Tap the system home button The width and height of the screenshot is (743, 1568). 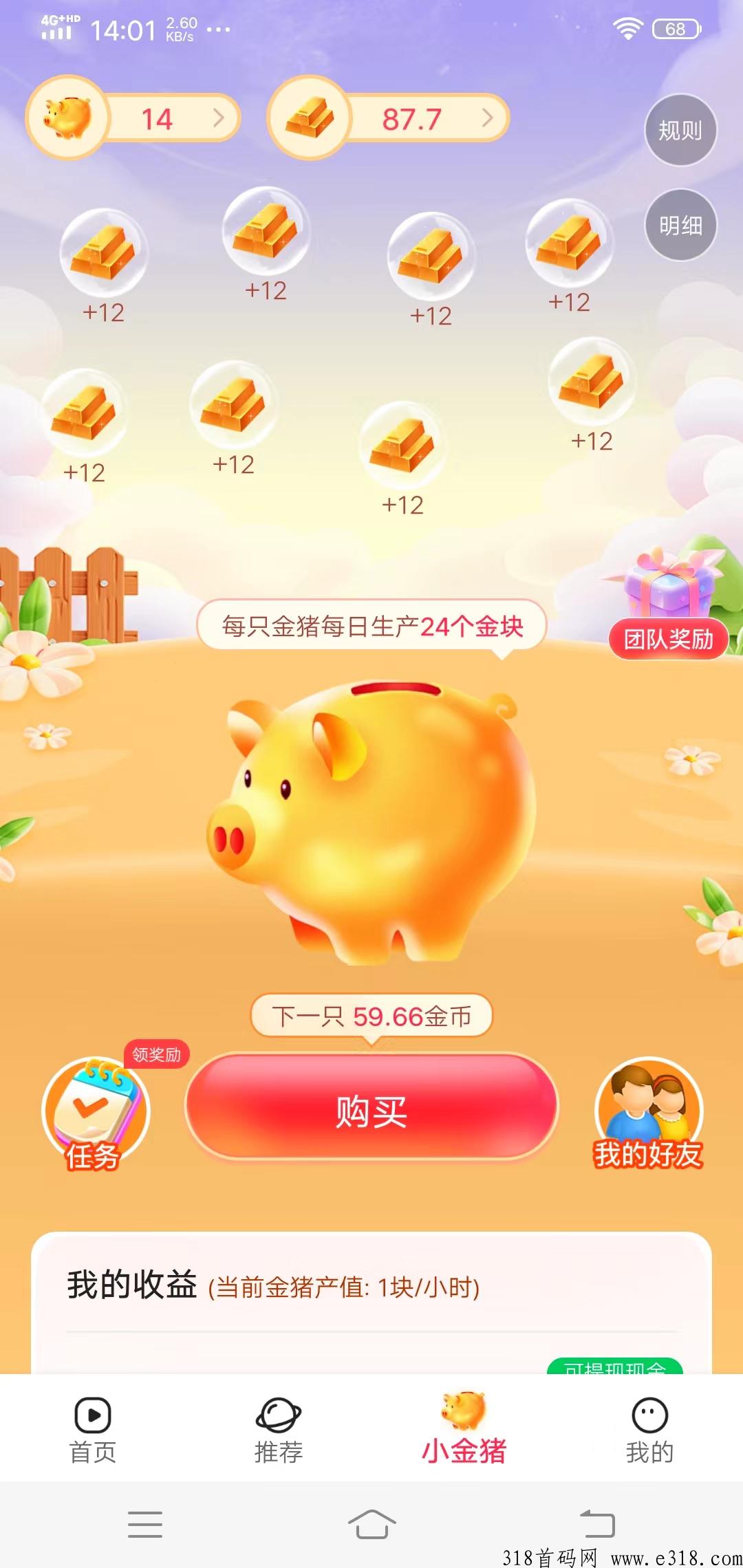click(x=371, y=1524)
